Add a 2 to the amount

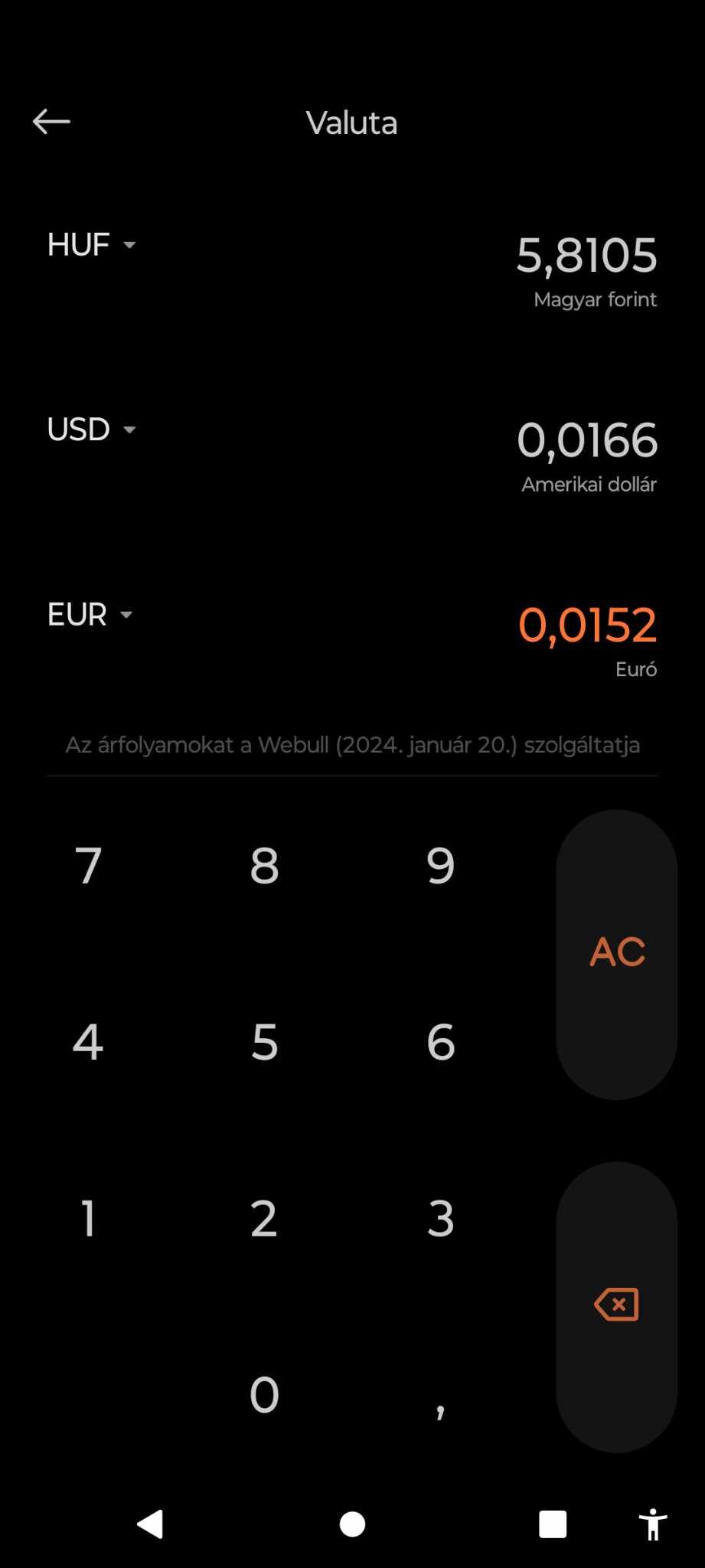coord(264,1218)
